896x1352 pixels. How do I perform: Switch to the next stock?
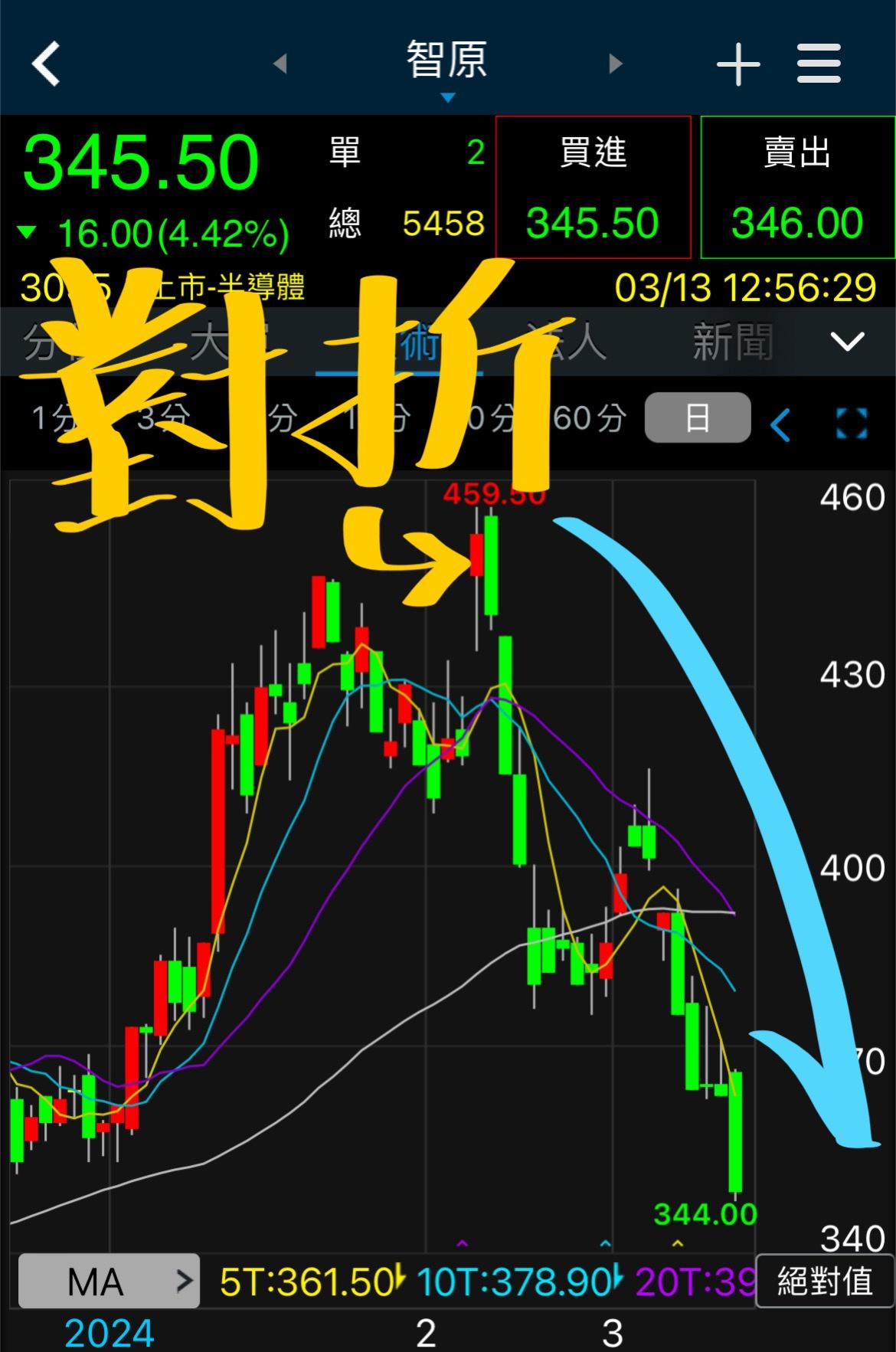coord(615,64)
